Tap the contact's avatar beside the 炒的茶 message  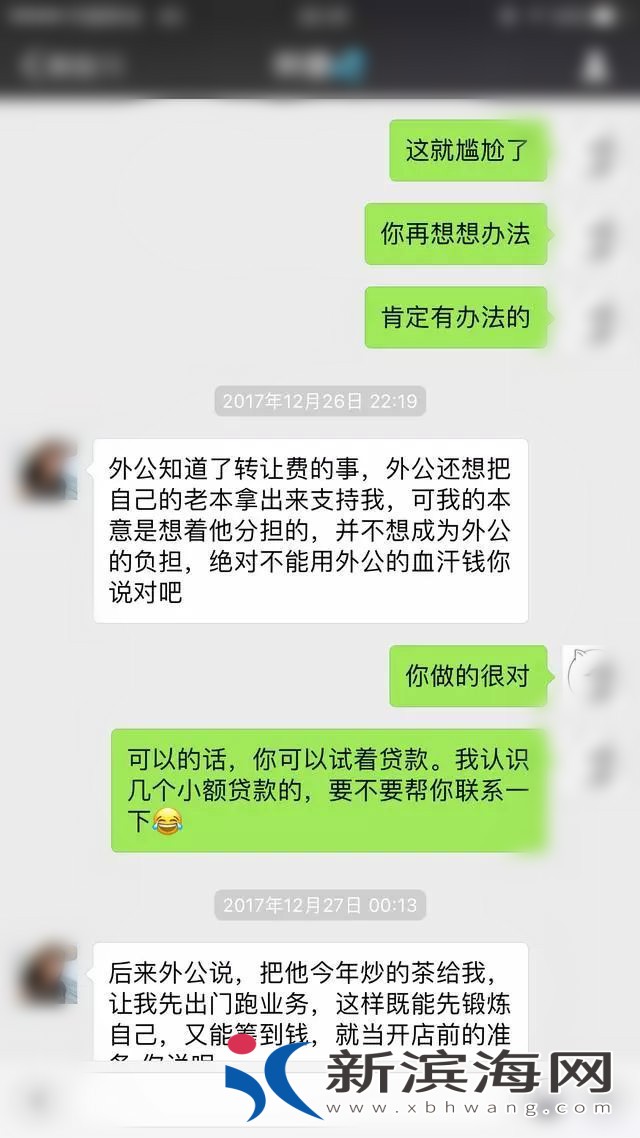[48, 972]
